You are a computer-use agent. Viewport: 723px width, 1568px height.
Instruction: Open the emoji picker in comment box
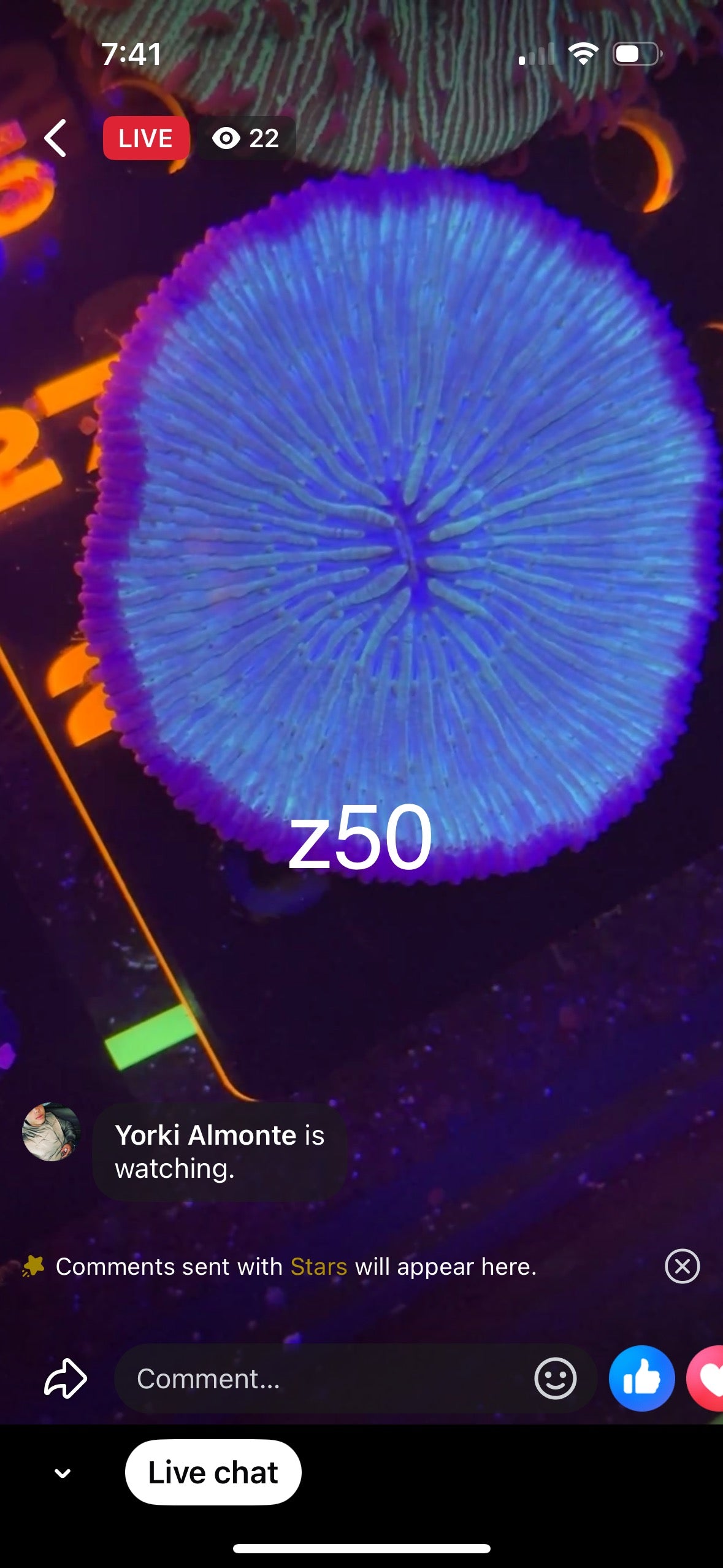click(555, 1378)
